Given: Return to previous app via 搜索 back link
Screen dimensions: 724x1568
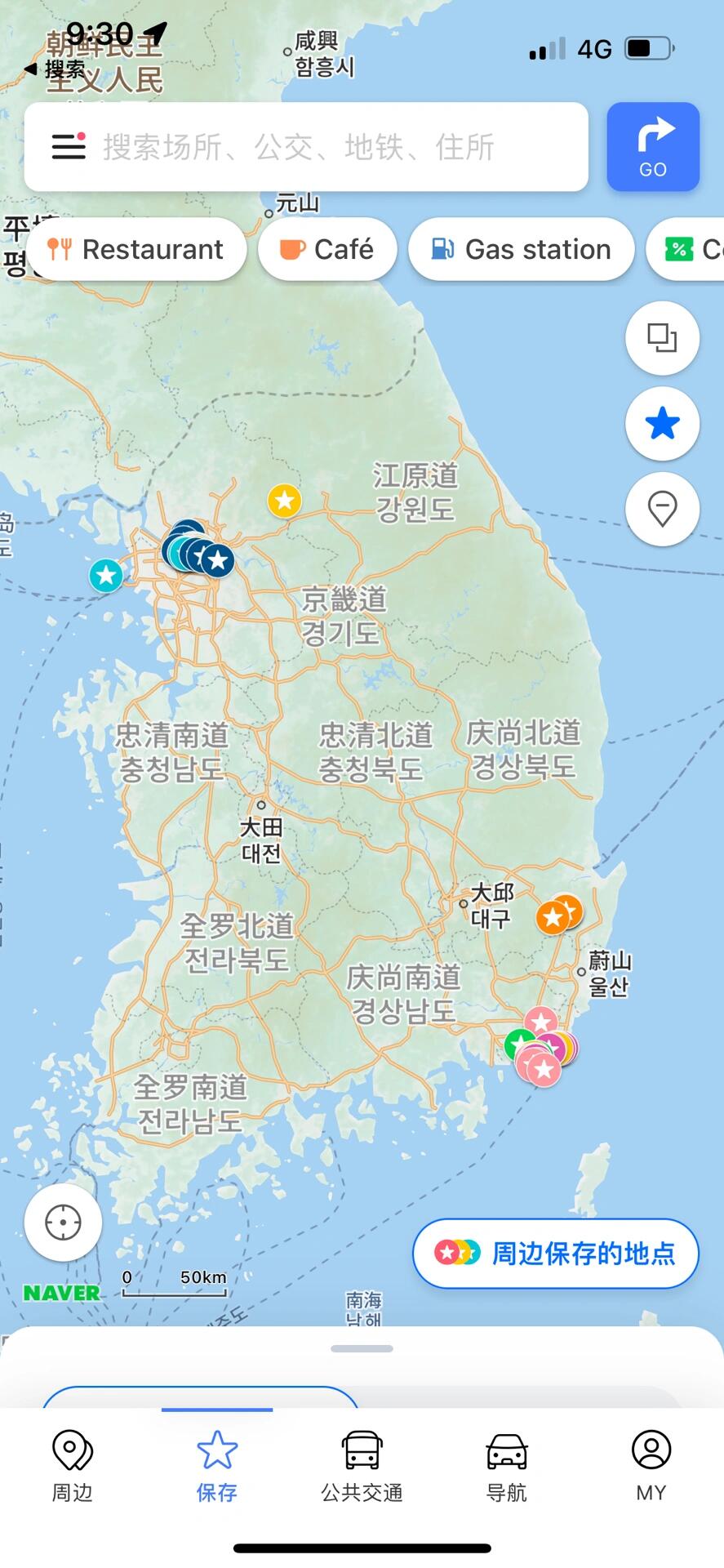Looking at the screenshot, I should (56, 69).
